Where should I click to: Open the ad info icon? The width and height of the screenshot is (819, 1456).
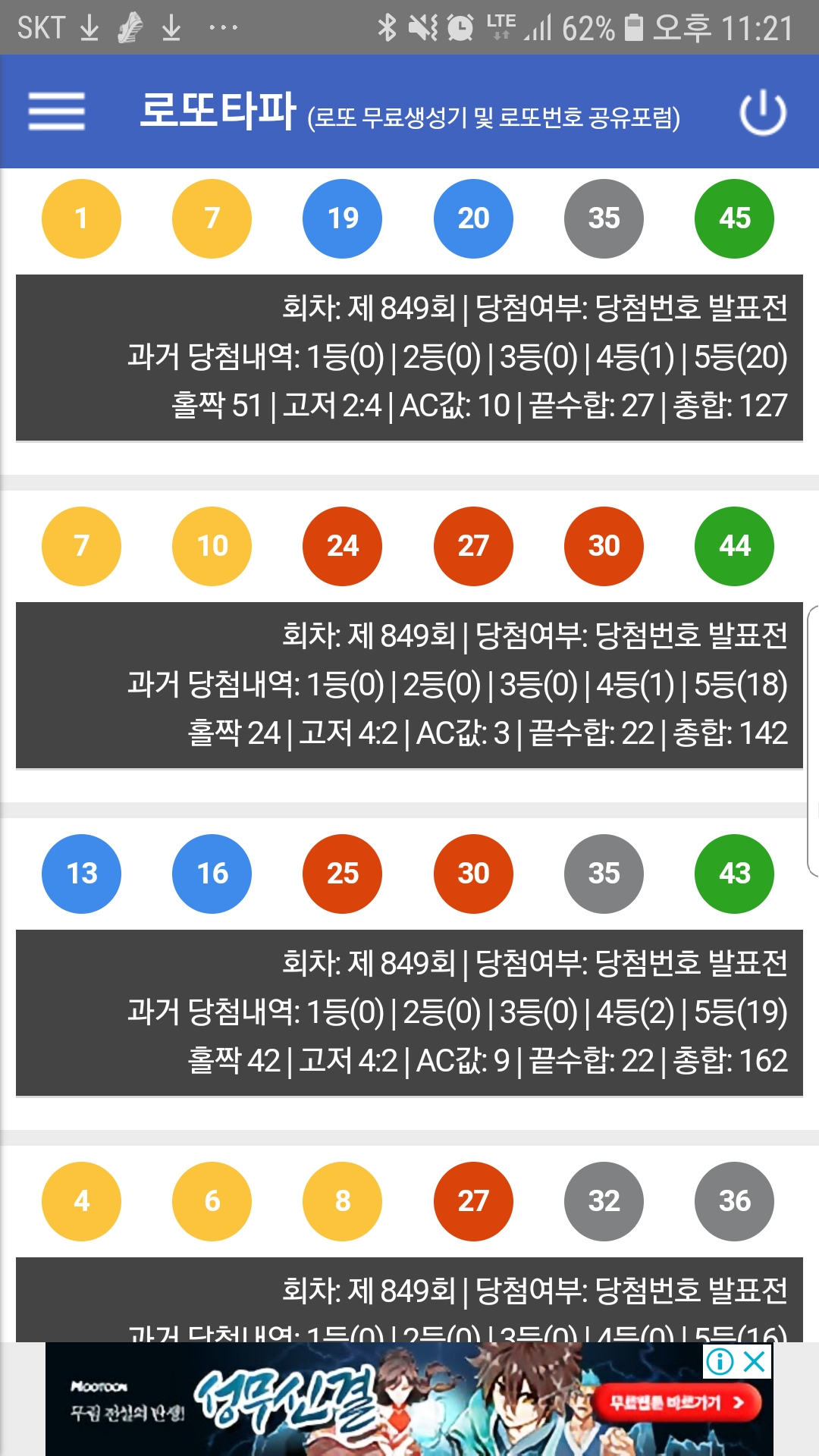[720, 1362]
